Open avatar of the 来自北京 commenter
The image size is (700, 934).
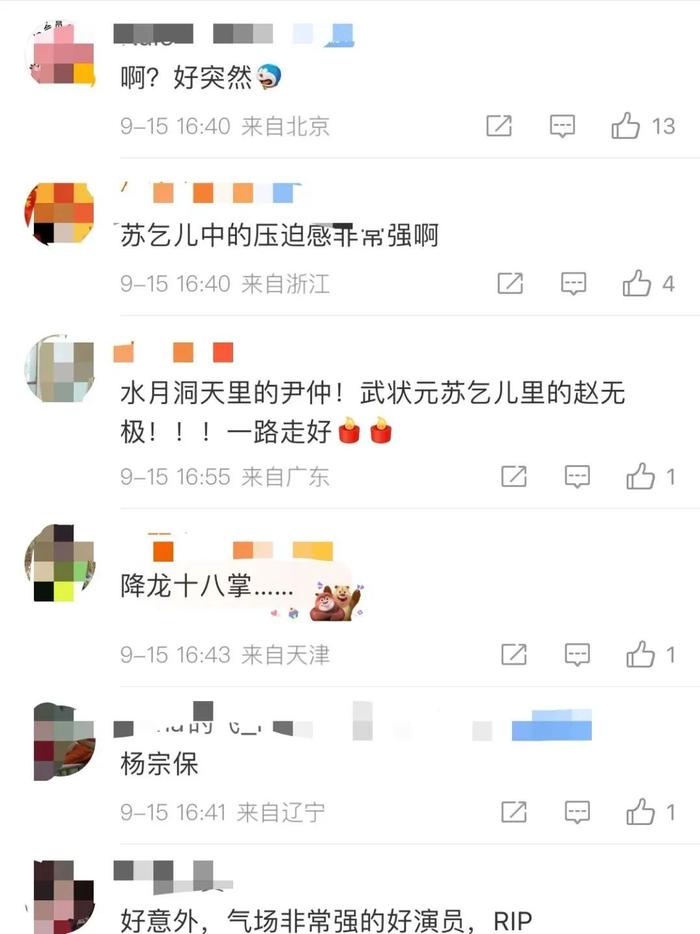58,55
